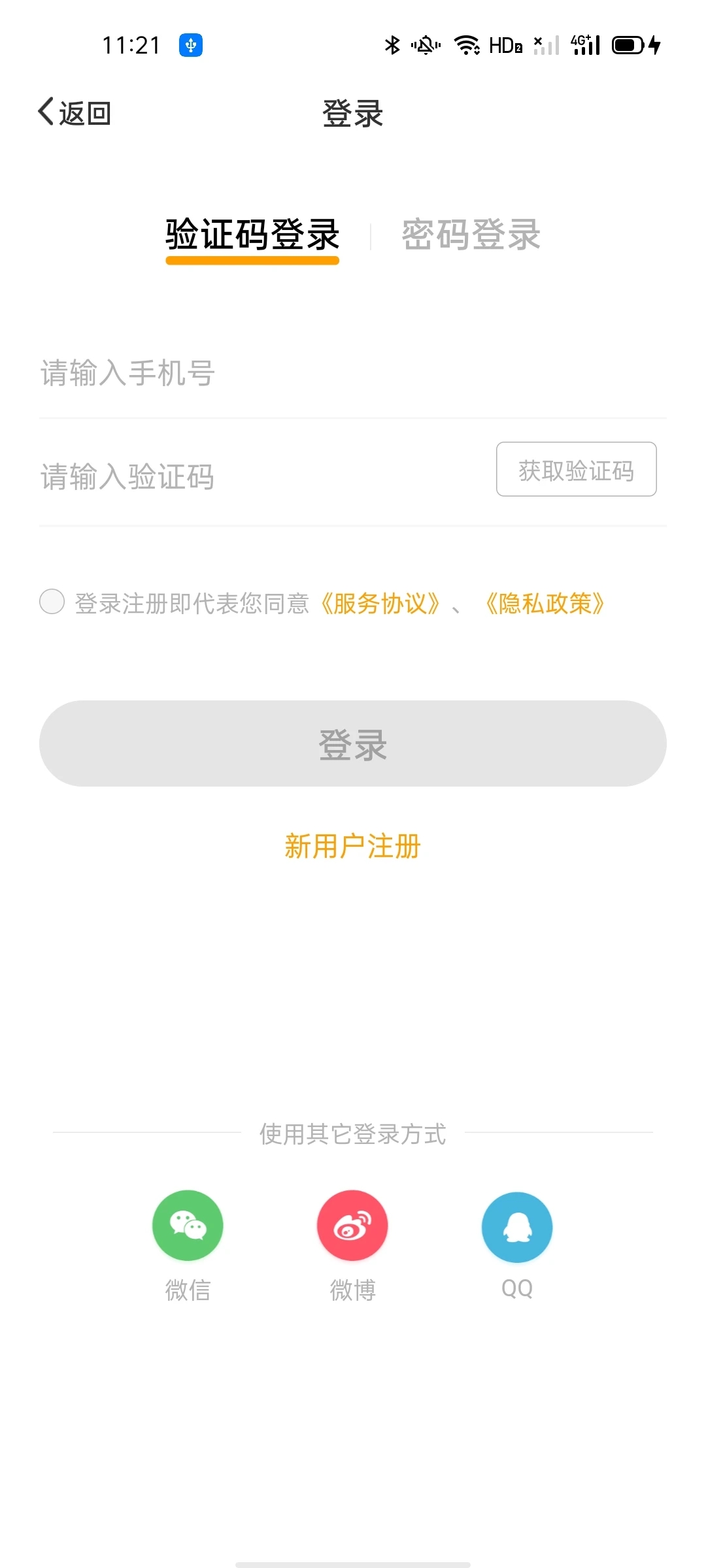Tap 获取验证码 to request a code
The image size is (706, 1568).
(x=576, y=469)
